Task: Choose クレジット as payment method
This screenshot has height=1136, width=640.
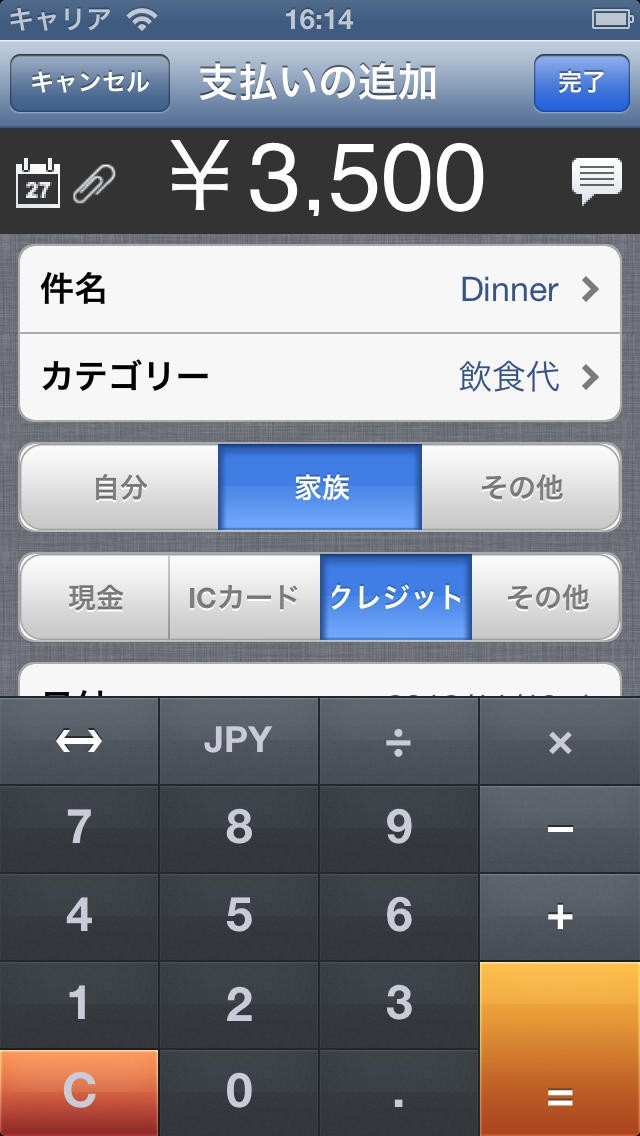Action: [396, 597]
